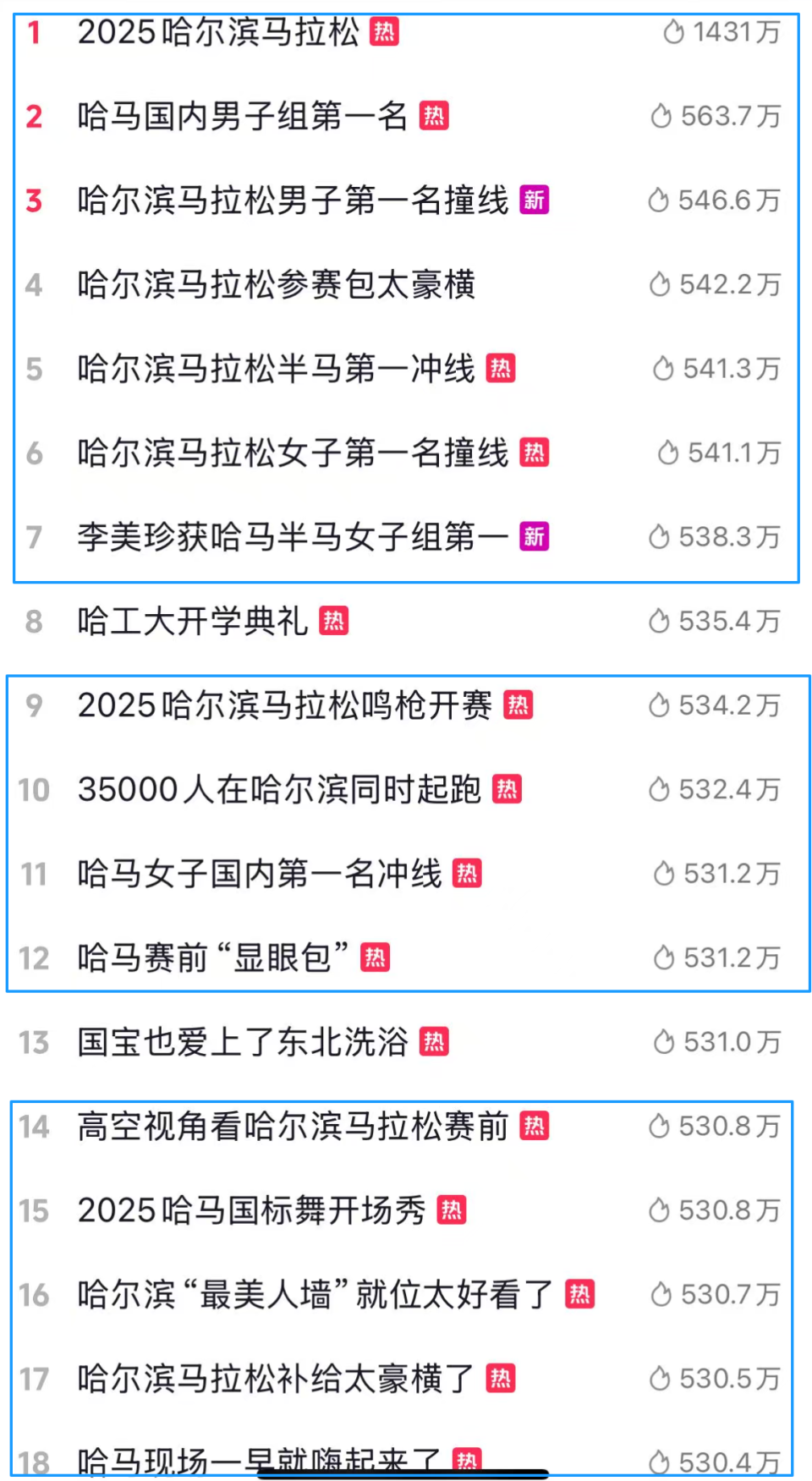Click the 新 badge on 李美珍获哈马半马女子组第一
812x1481 pixels.
(x=535, y=536)
